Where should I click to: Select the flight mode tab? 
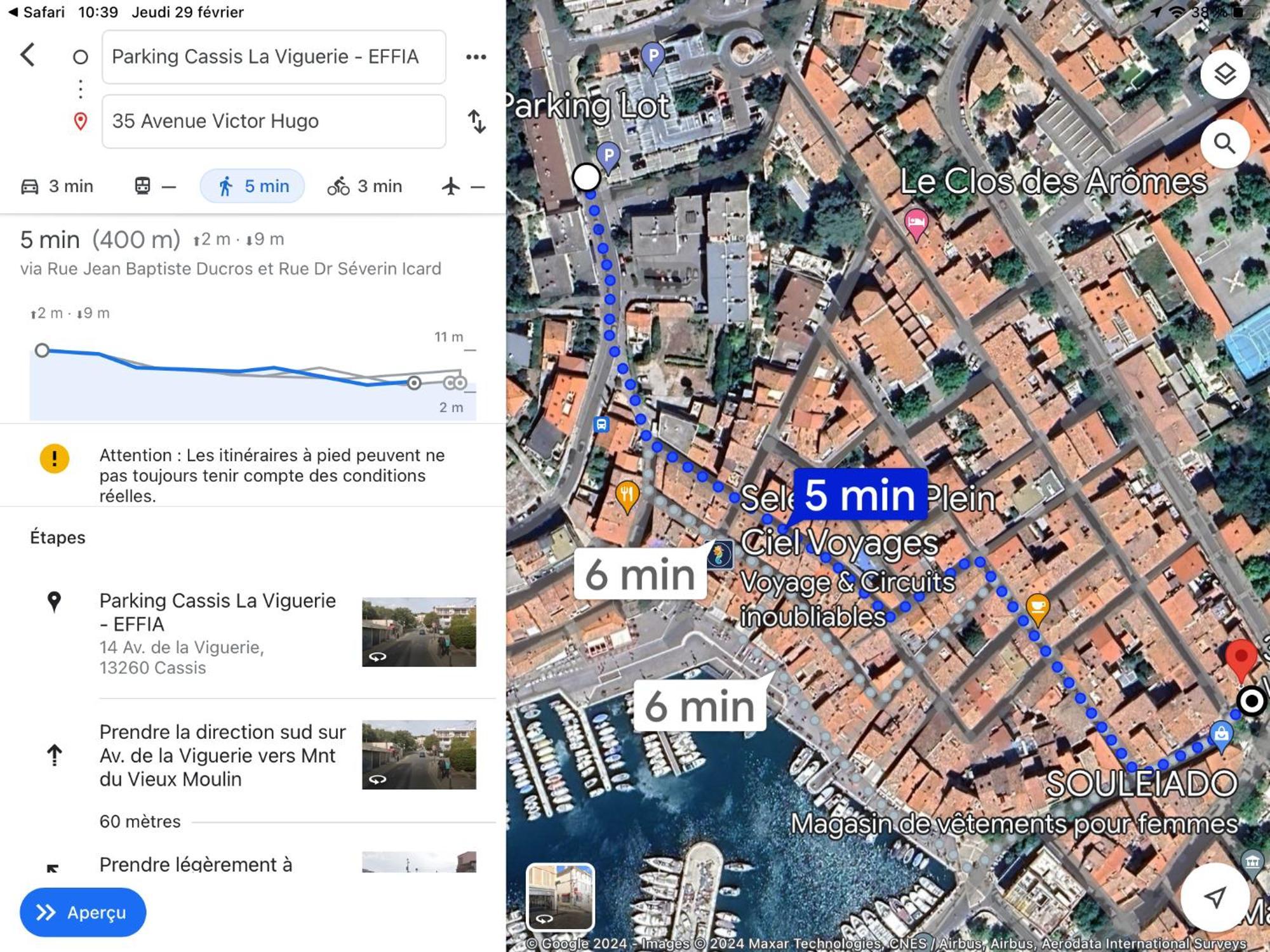463,187
